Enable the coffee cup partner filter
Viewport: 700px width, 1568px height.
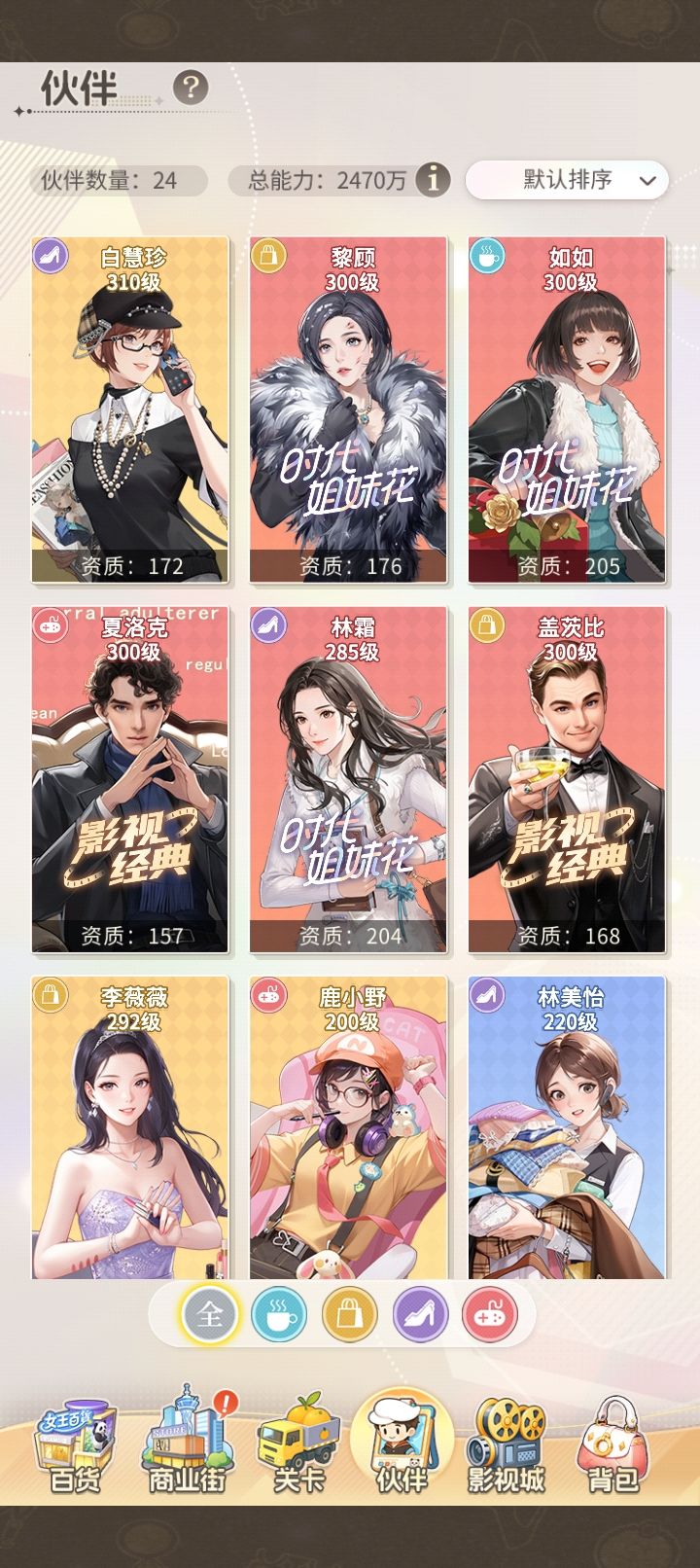pyautogui.click(x=280, y=1315)
